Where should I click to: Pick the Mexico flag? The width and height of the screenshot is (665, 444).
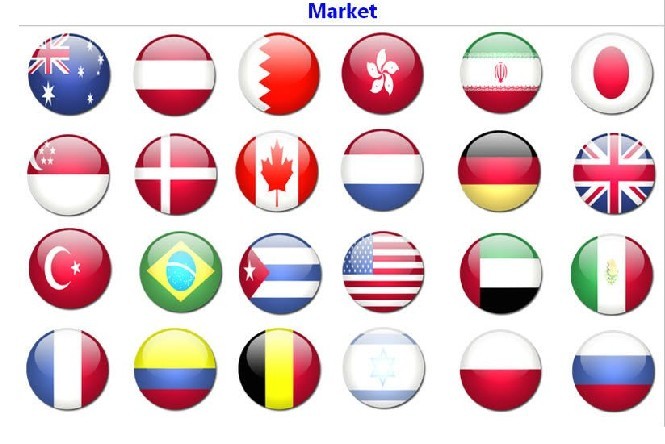[x=612, y=274]
